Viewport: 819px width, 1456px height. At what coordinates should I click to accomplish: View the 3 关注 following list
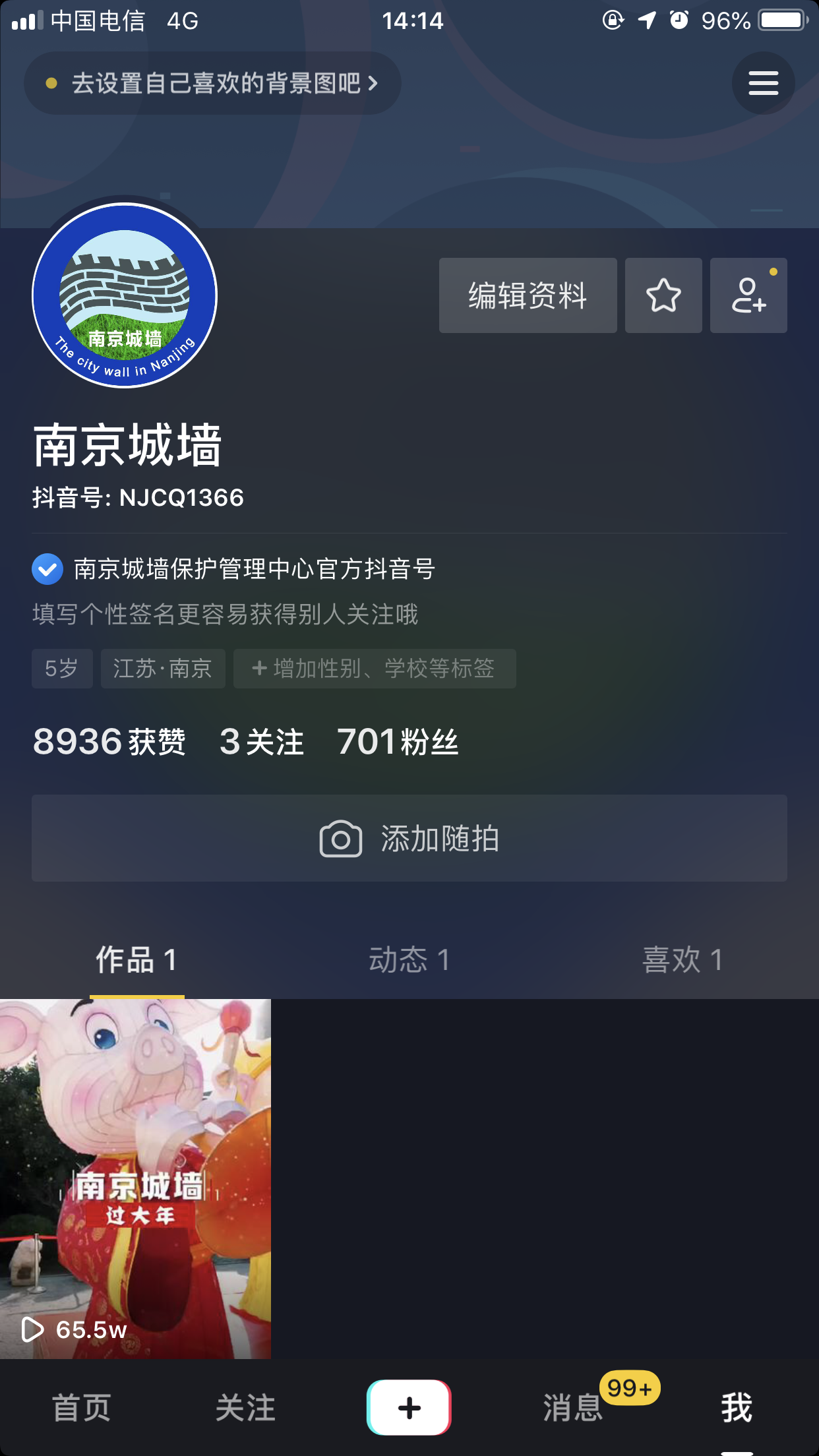(x=262, y=742)
